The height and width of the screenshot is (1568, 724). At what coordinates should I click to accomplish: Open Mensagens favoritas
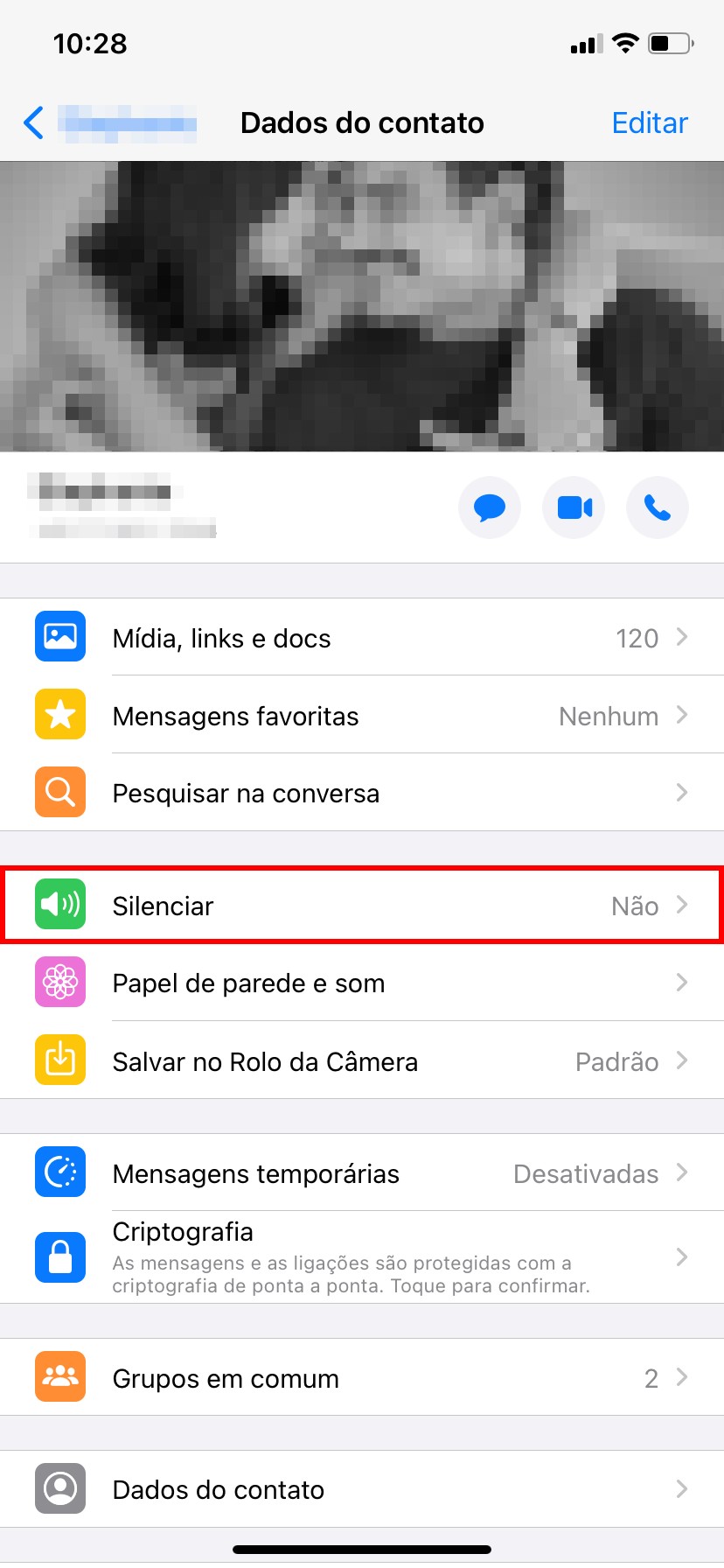(362, 716)
